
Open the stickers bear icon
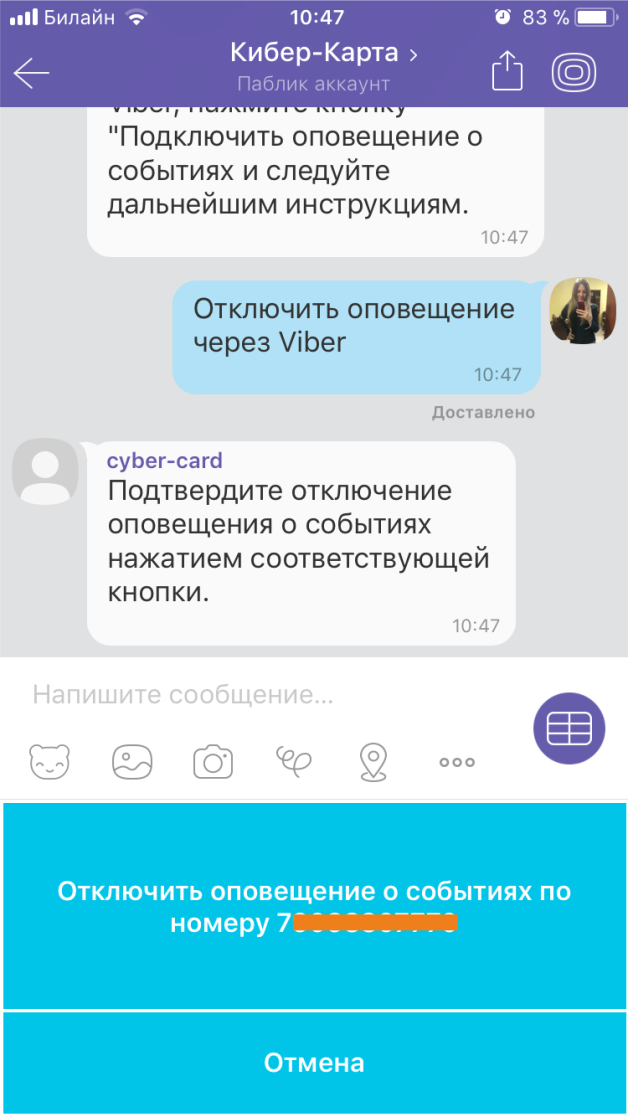tap(50, 762)
